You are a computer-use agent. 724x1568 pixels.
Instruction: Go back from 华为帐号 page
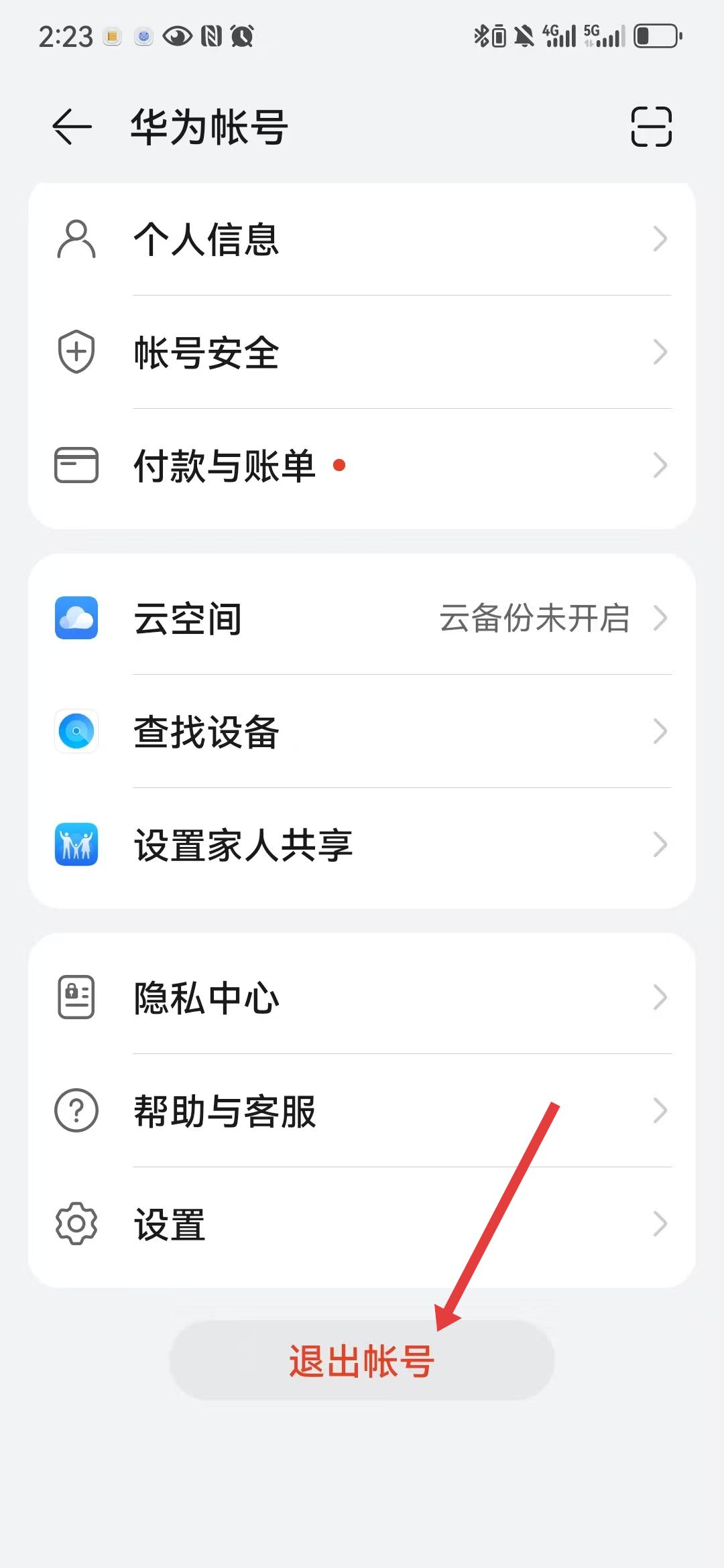point(72,127)
